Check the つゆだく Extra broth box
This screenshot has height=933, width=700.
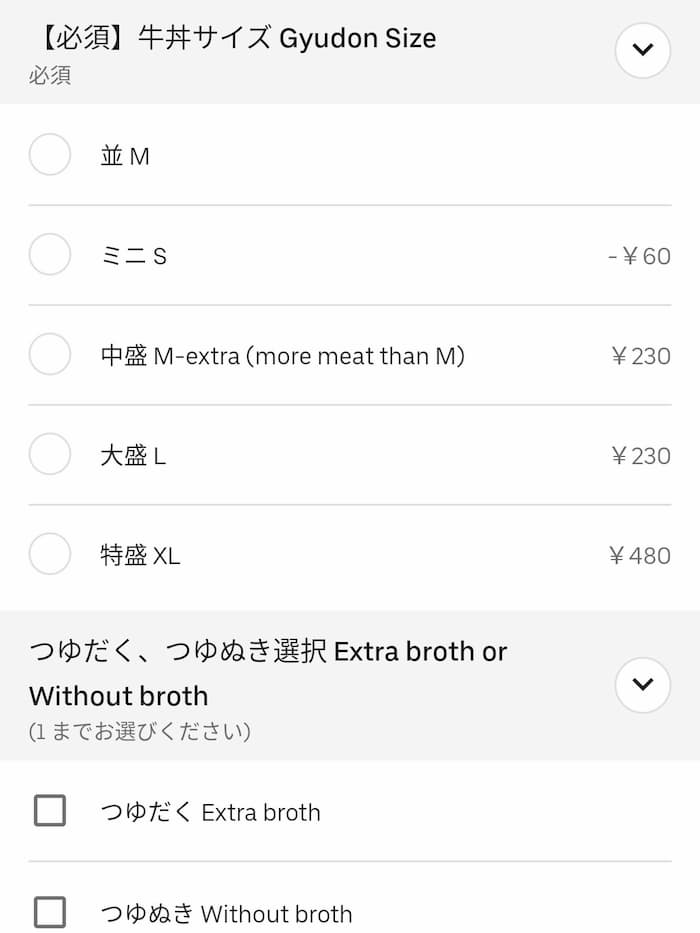coord(50,811)
